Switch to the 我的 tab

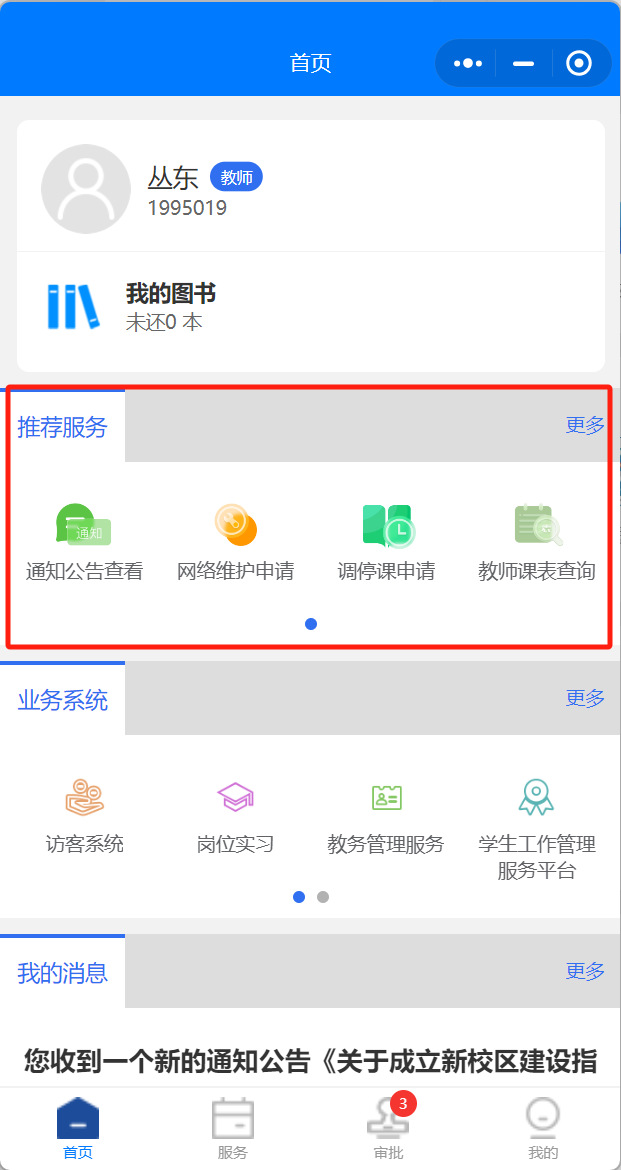(x=543, y=1129)
